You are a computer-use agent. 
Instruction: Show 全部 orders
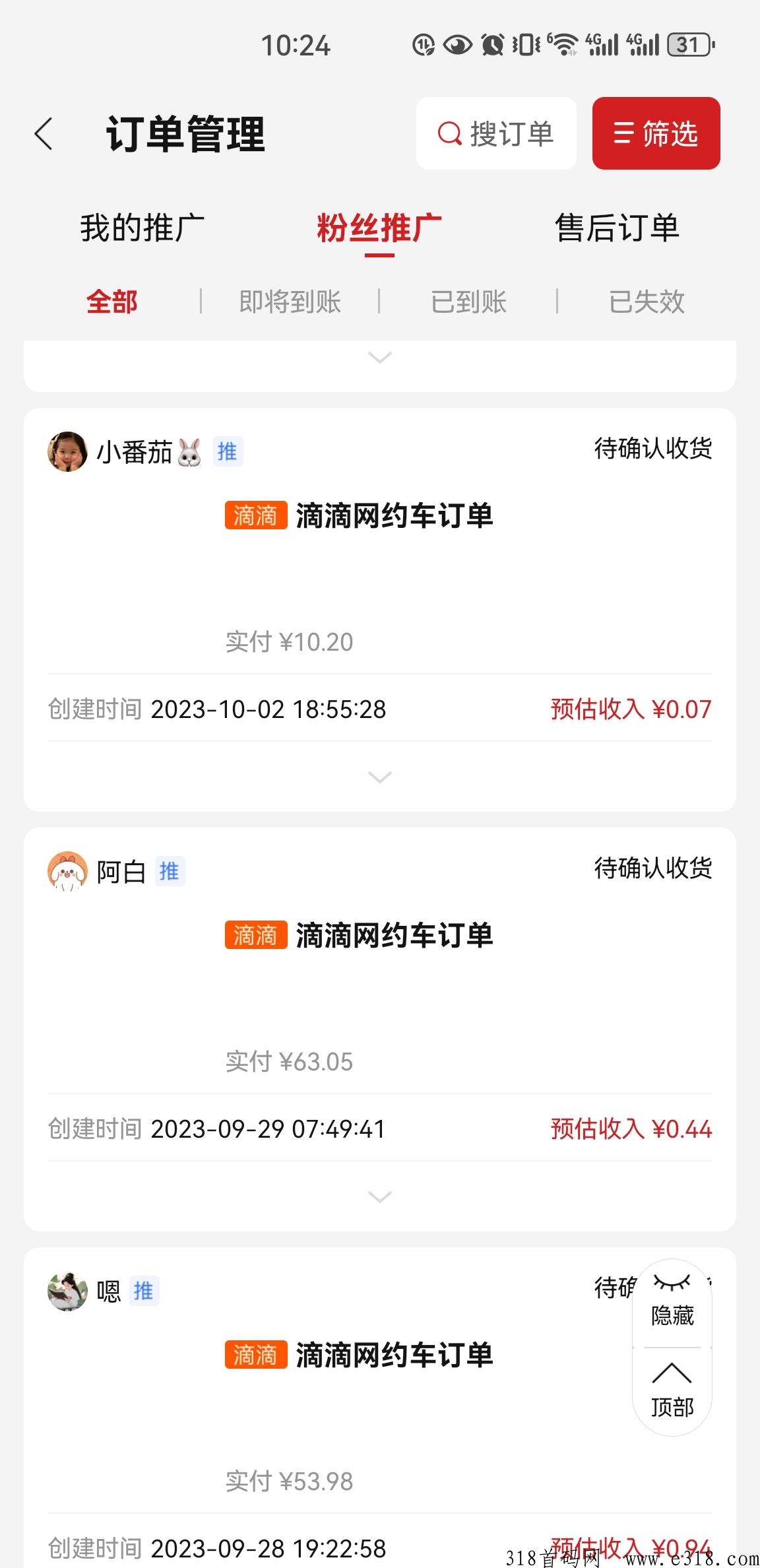pyautogui.click(x=112, y=302)
